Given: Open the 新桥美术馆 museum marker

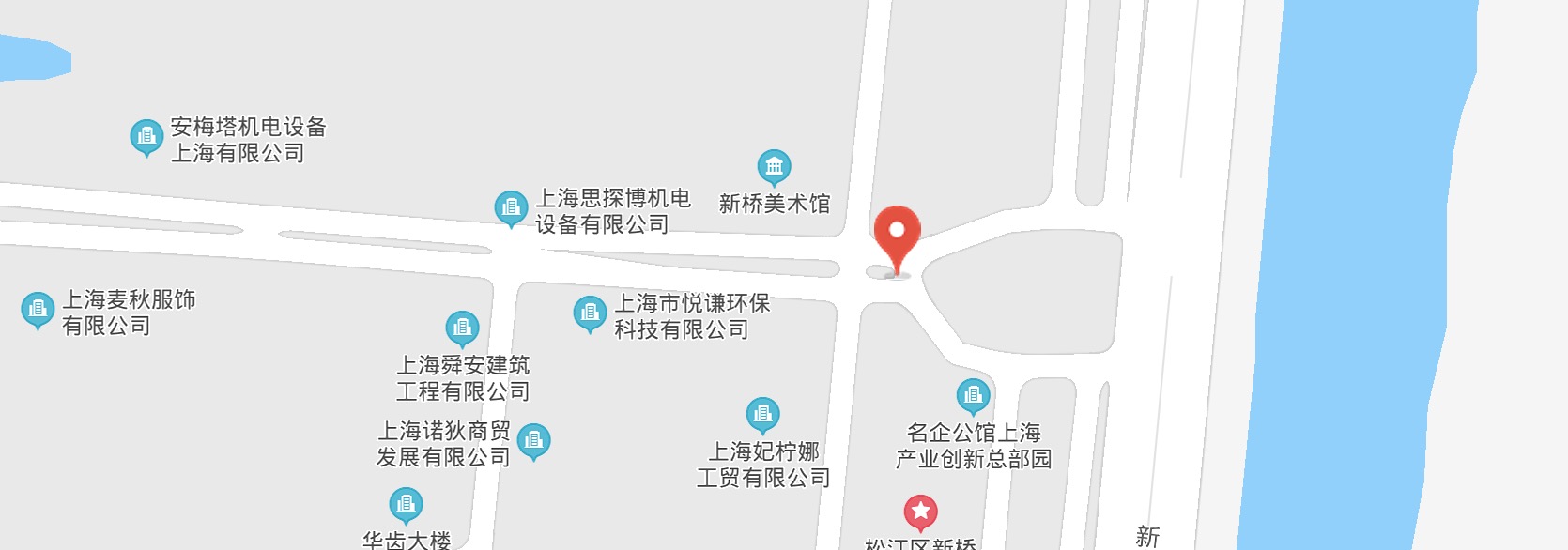Looking at the screenshot, I should tap(774, 167).
